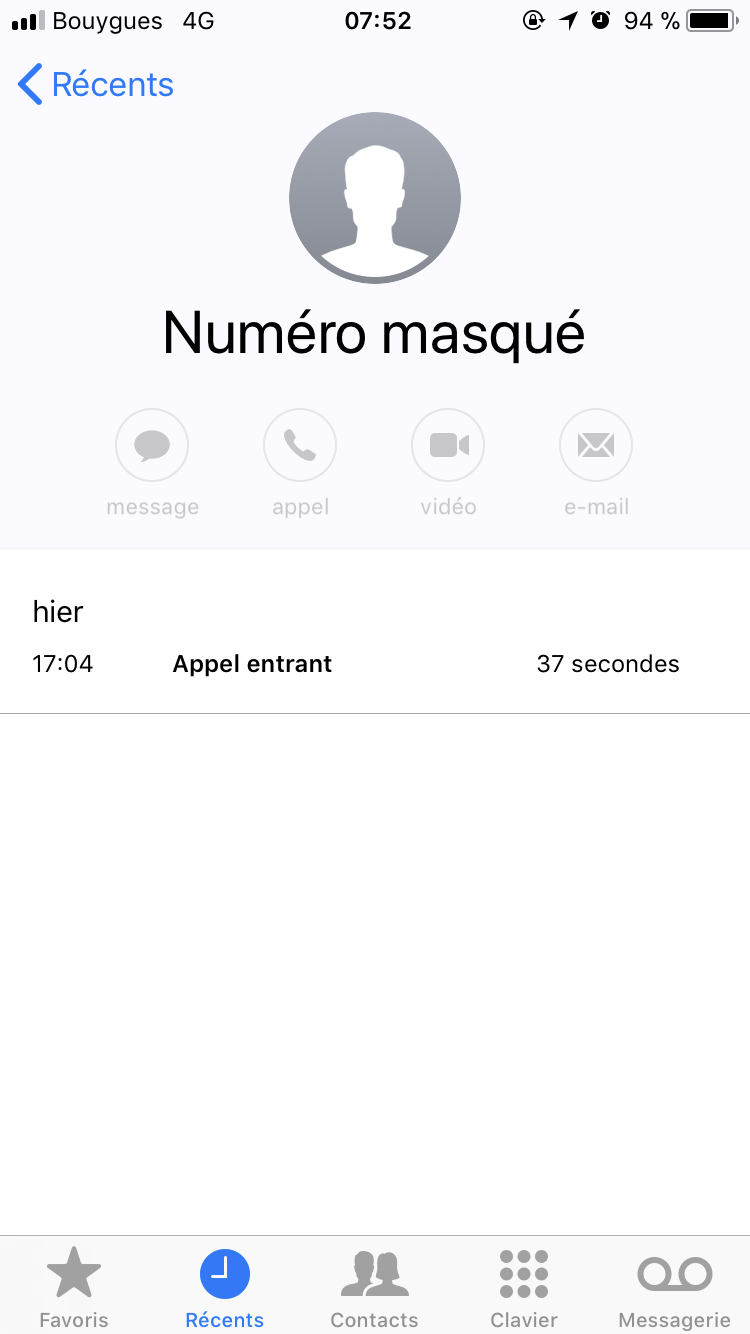
Task: Switch to the Messagerie voicemail tab
Action: coord(675,1287)
